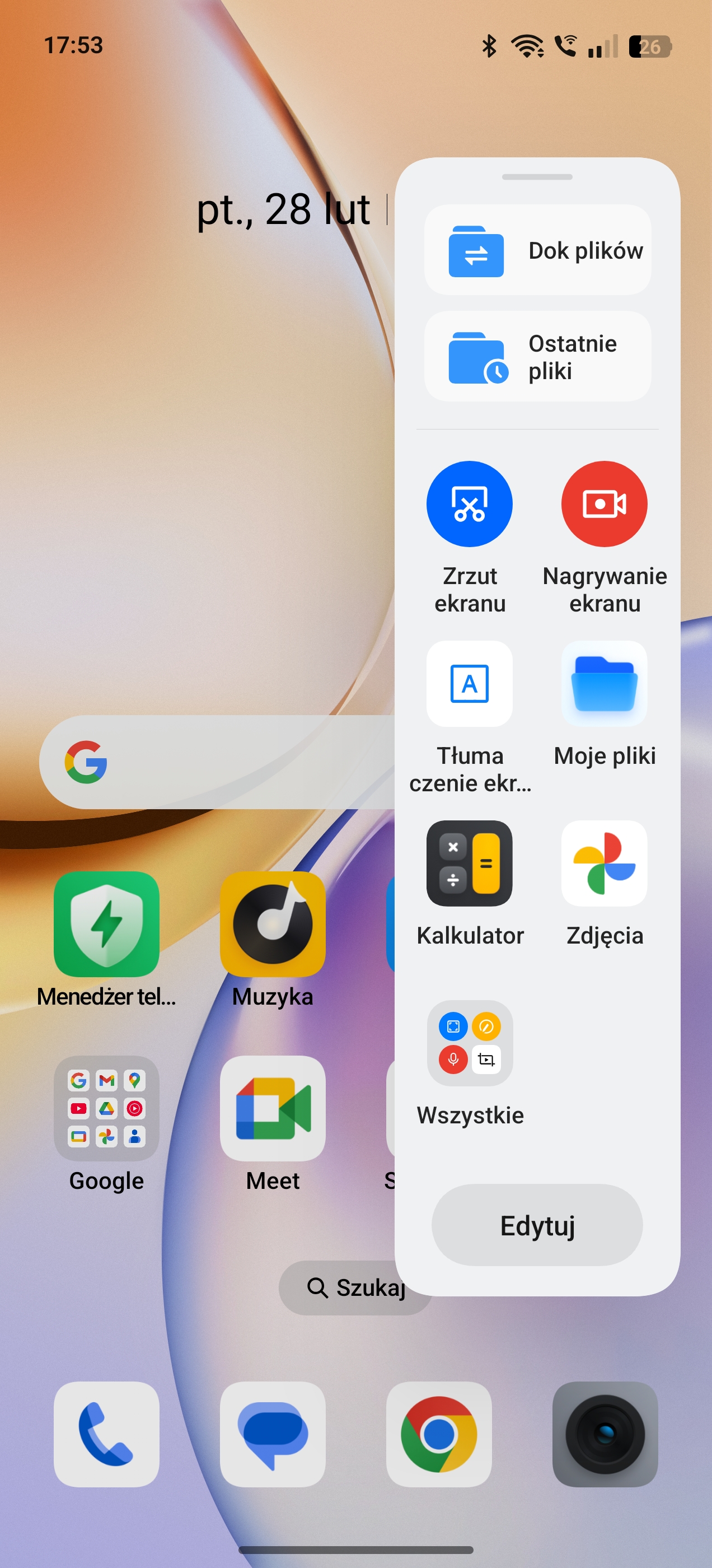Open Dok plików from the sidebar
Screen dimensions: 712x1568
pos(537,250)
